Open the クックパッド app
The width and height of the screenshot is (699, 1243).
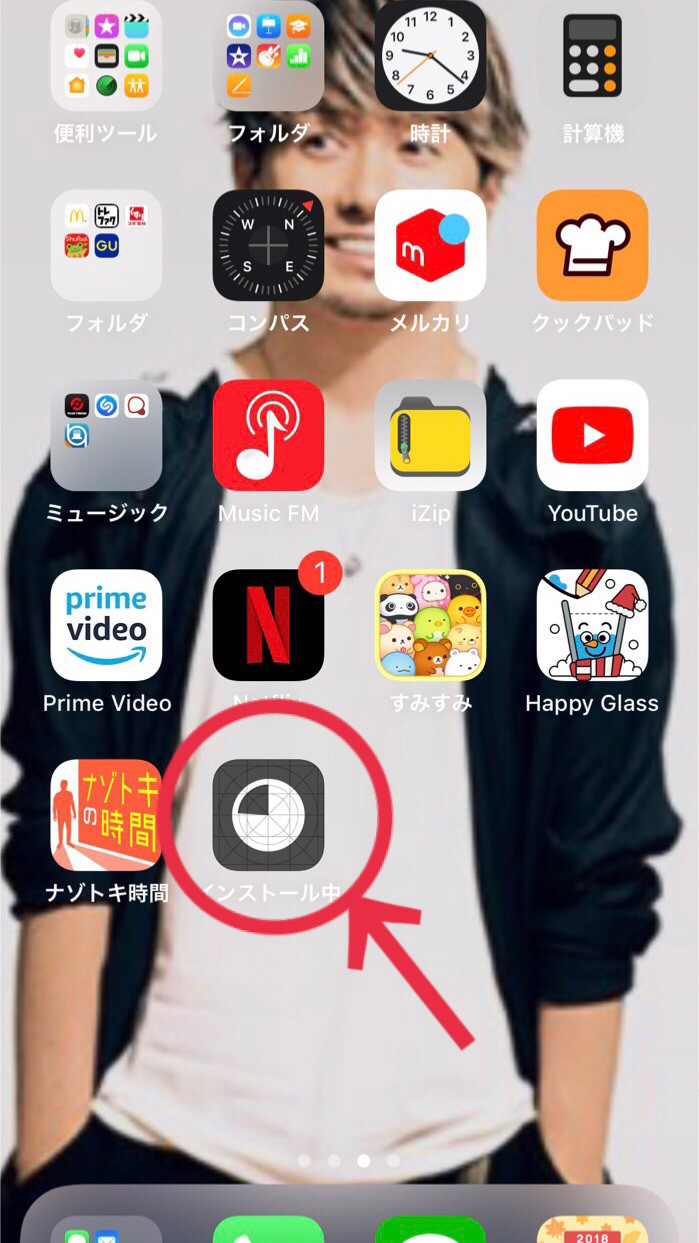pos(592,245)
